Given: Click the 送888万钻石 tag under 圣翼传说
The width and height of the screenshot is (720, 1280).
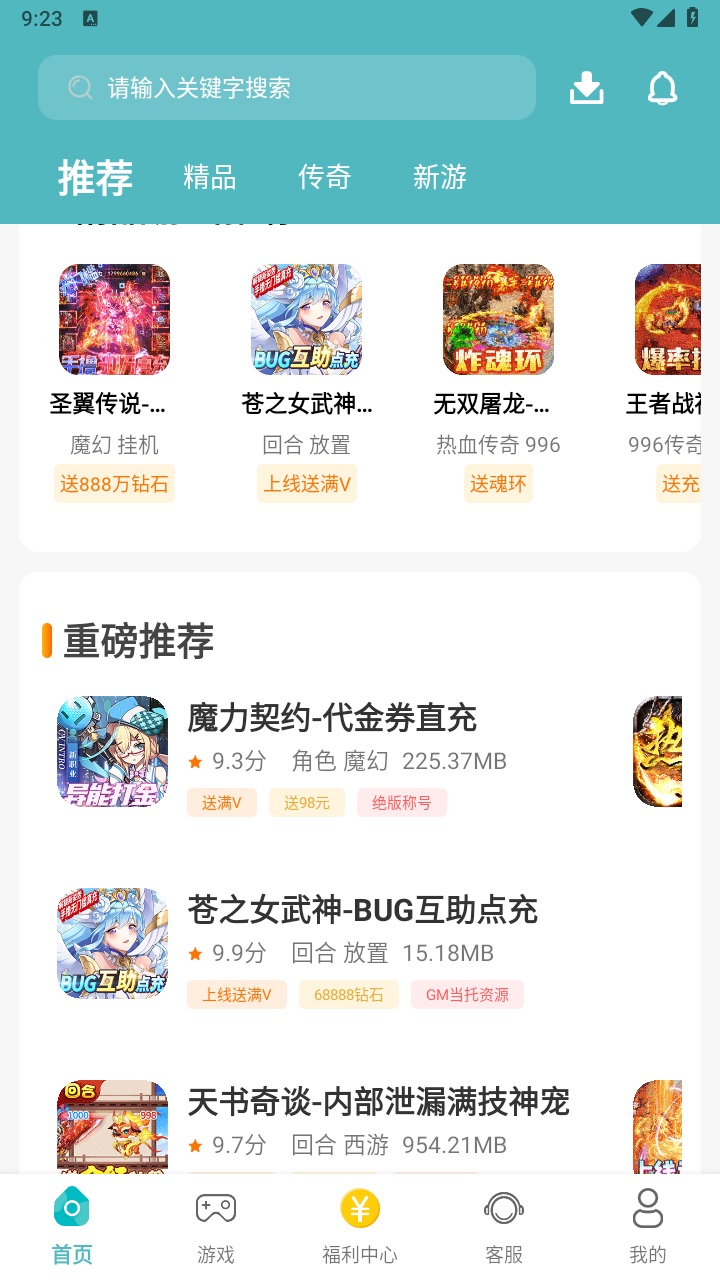Looking at the screenshot, I should tap(114, 483).
